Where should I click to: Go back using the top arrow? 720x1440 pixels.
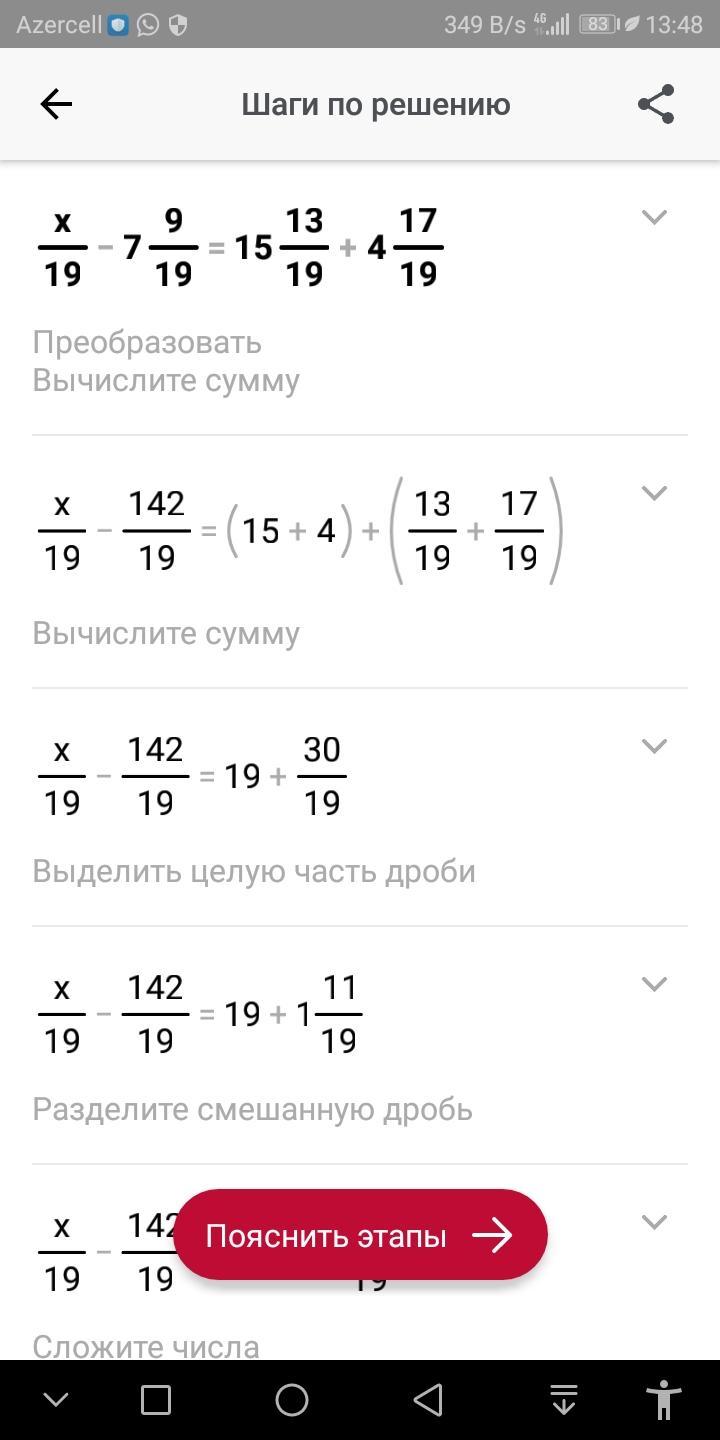click(x=56, y=104)
